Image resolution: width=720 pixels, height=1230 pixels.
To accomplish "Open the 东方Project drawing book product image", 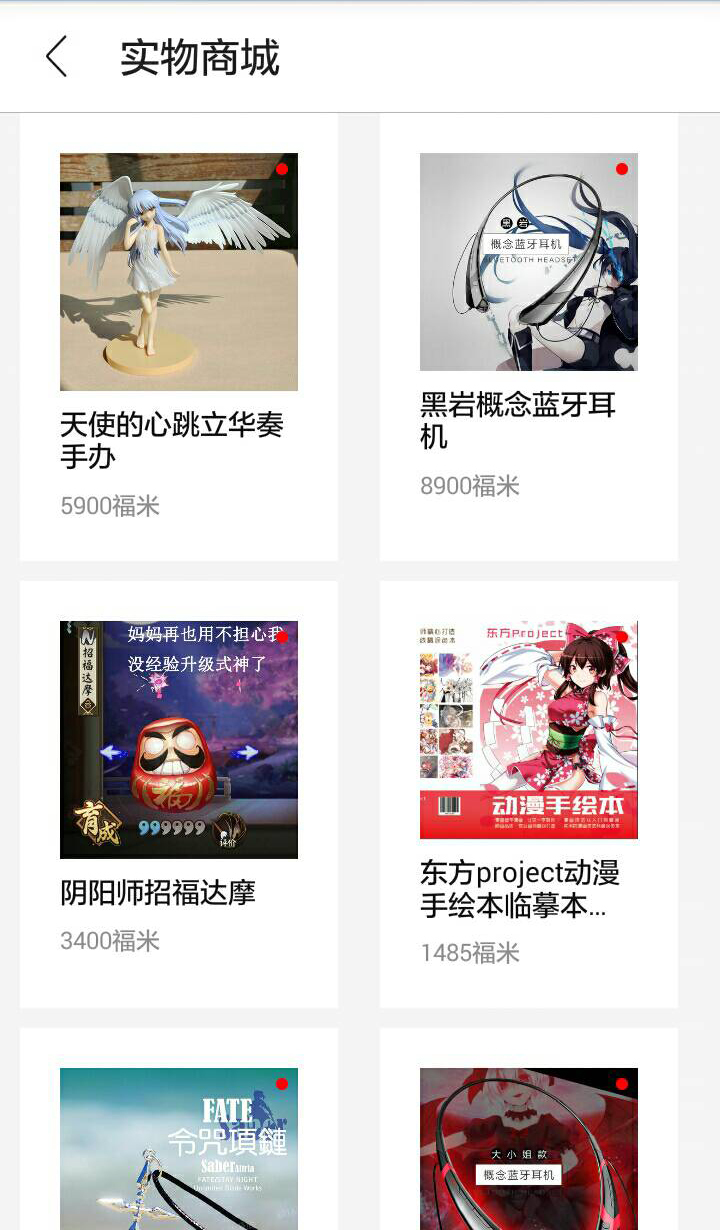I will (x=528, y=728).
